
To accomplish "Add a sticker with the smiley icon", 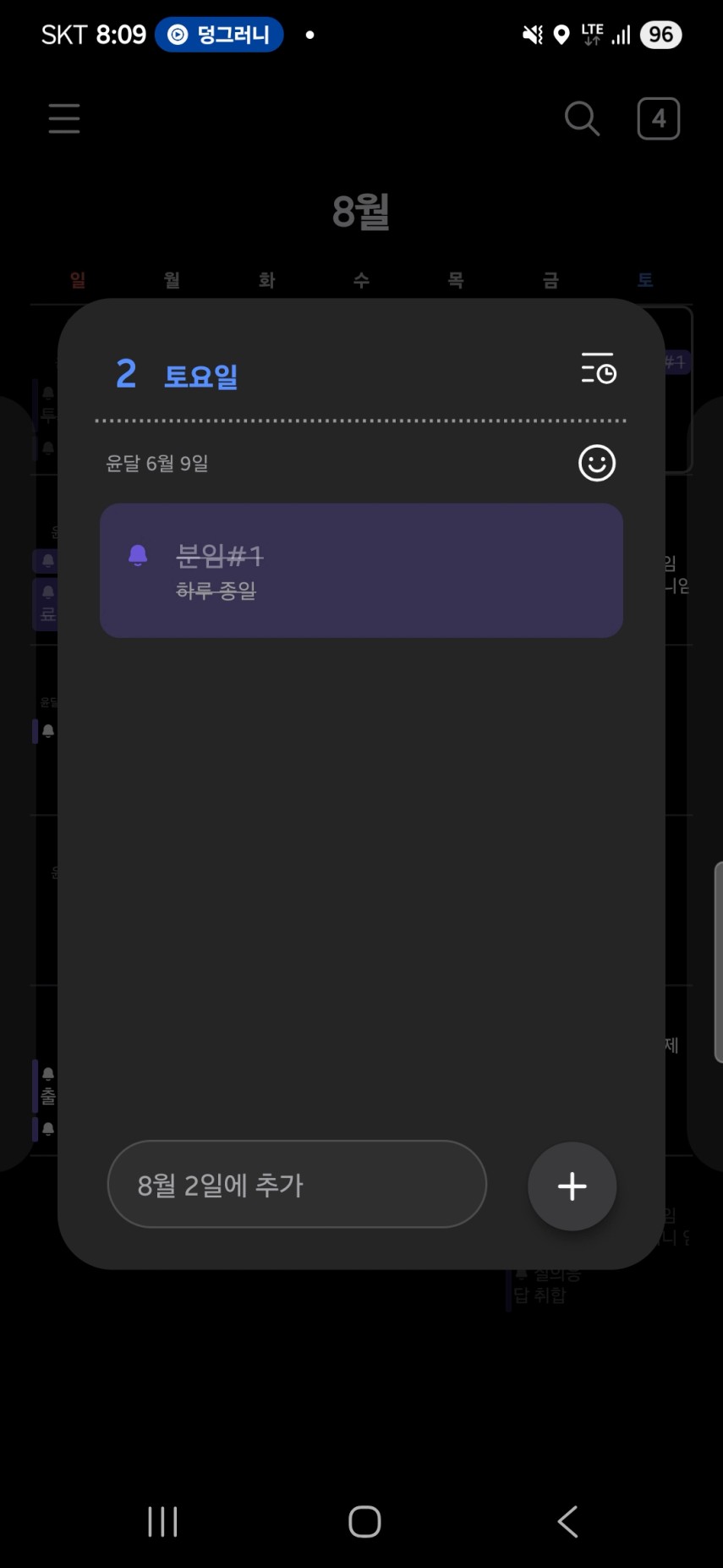I will 597,463.
